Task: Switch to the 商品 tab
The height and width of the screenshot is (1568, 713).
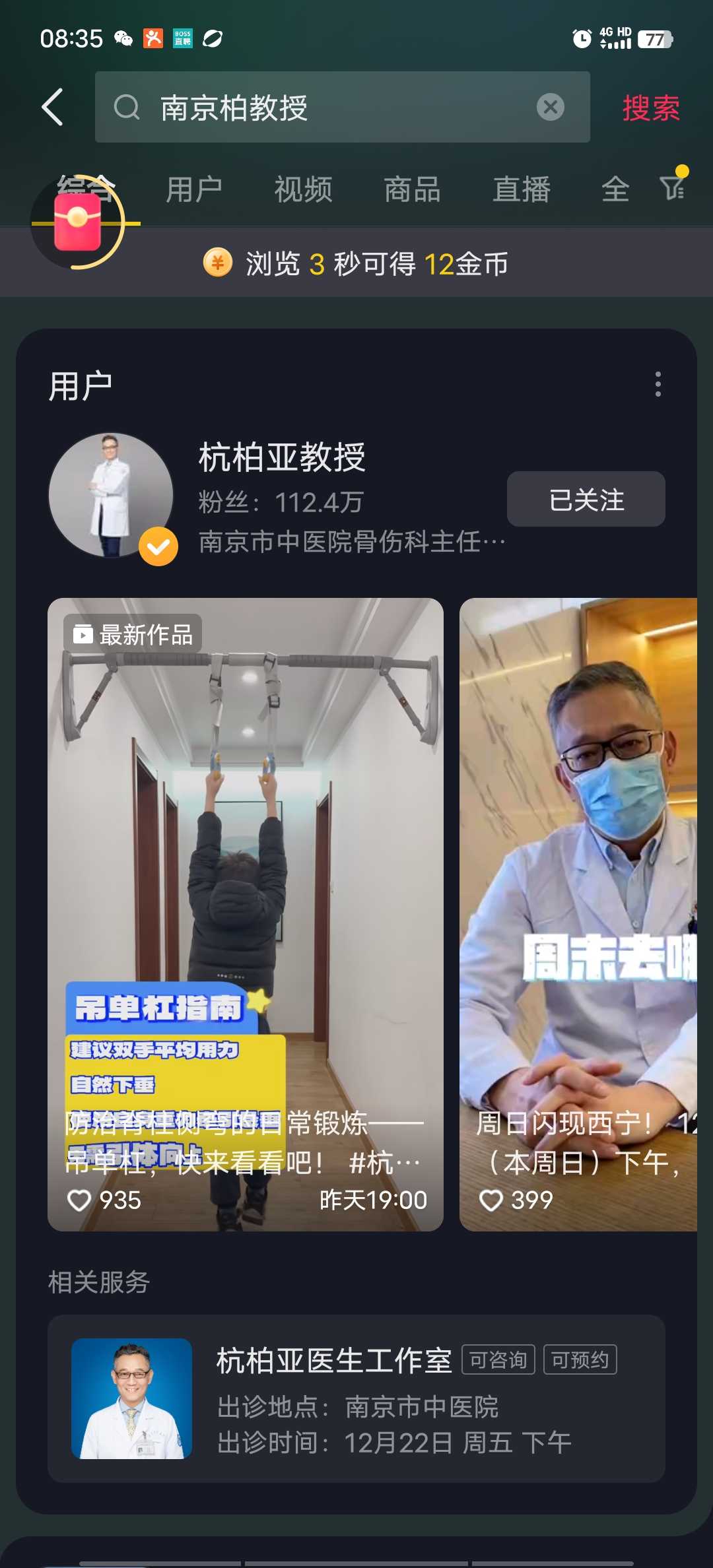Action: (413, 190)
